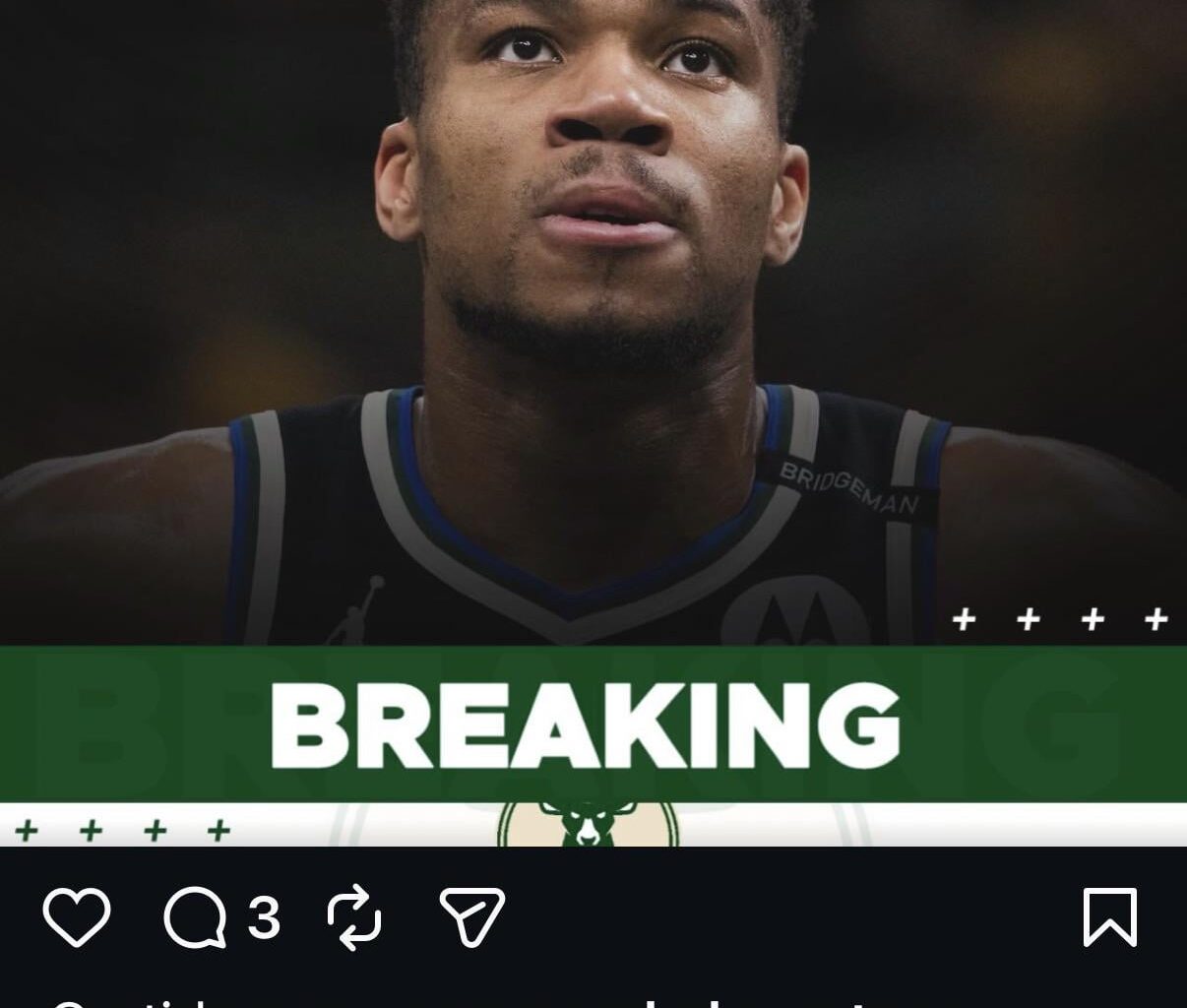The image size is (1187, 1008).
Task: Share the post via the paper plane icon
Action: [472, 917]
